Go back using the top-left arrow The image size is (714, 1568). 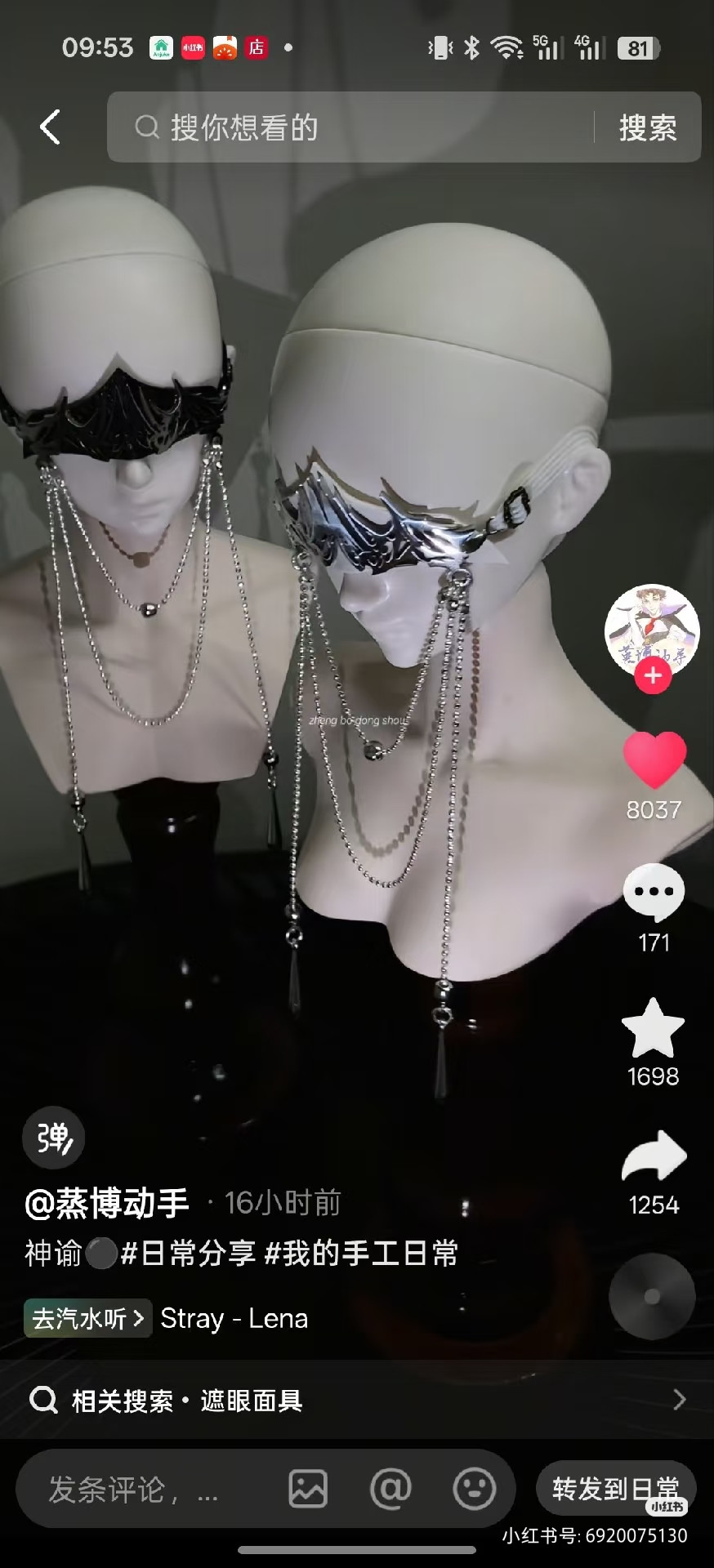pyautogui.click(x=51, y=127)
